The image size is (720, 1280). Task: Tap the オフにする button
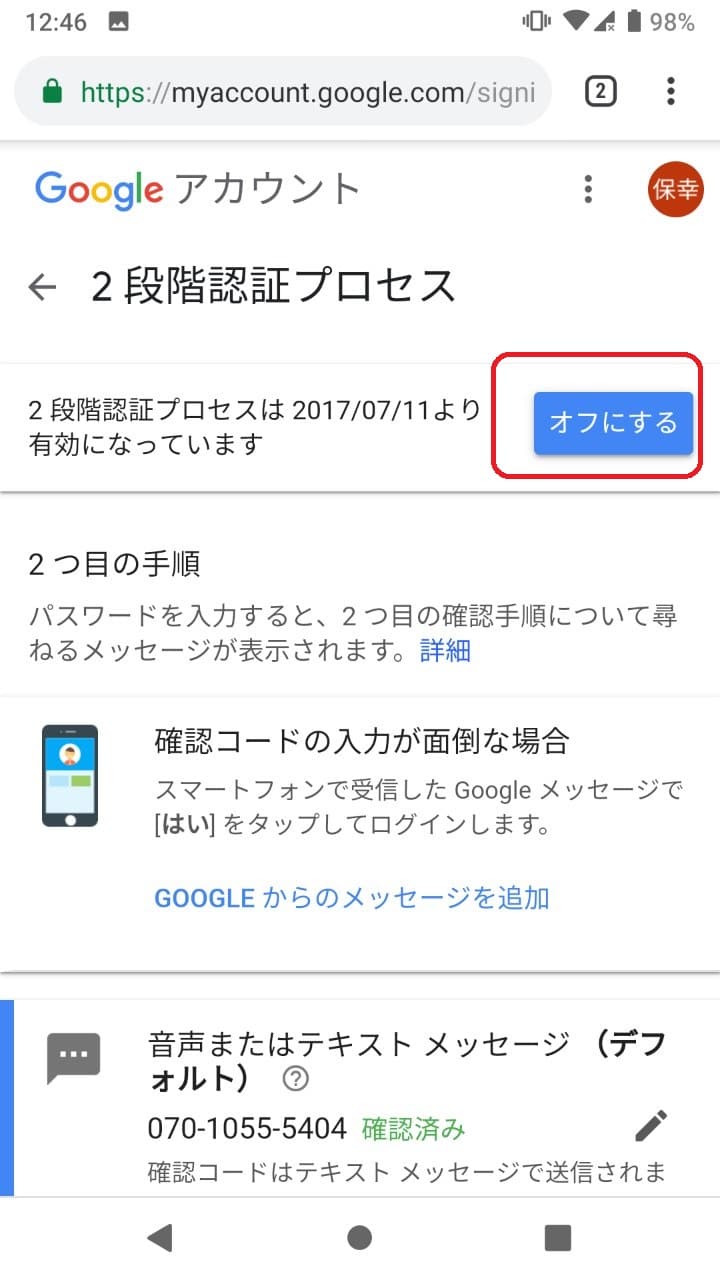coord(613,423)
